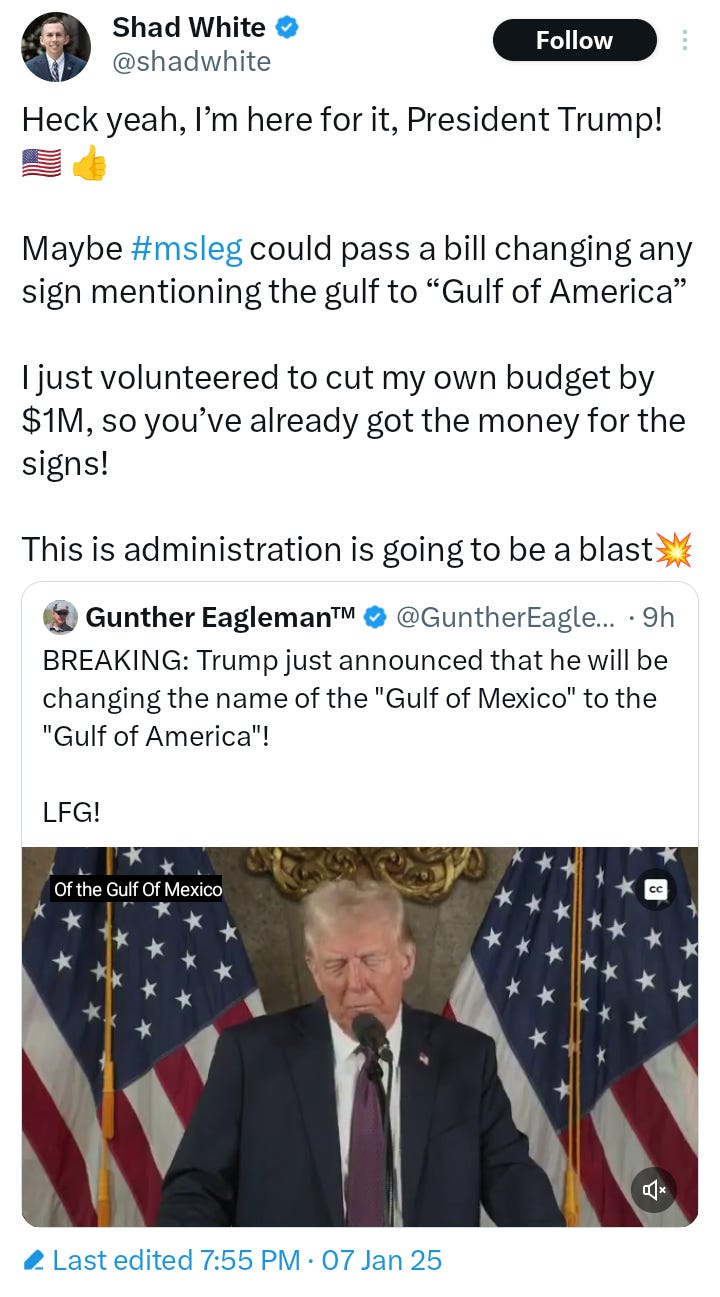720x1297 pixels.
Task: Toggle closed captions on the video
Action: (656, 889)
